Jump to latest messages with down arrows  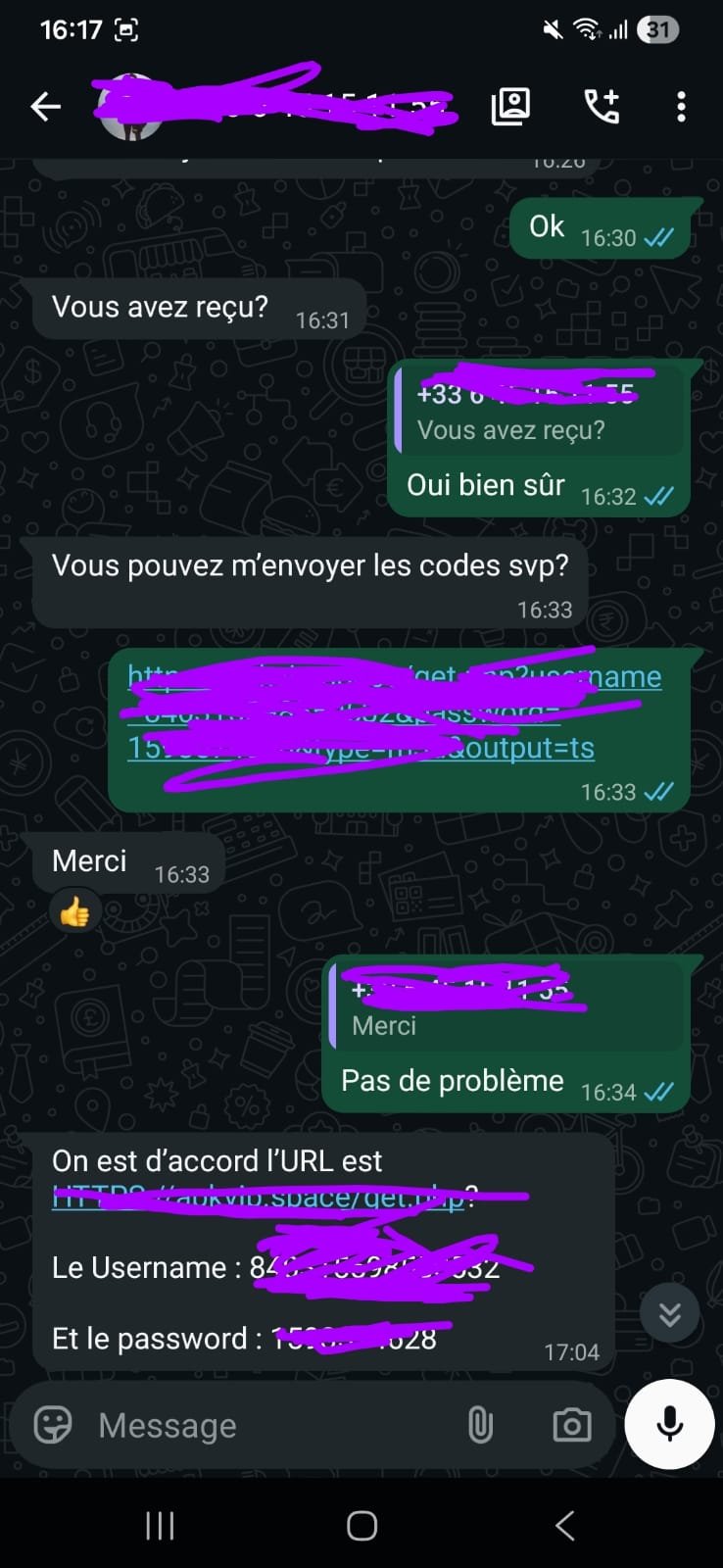click(669, 1313)
